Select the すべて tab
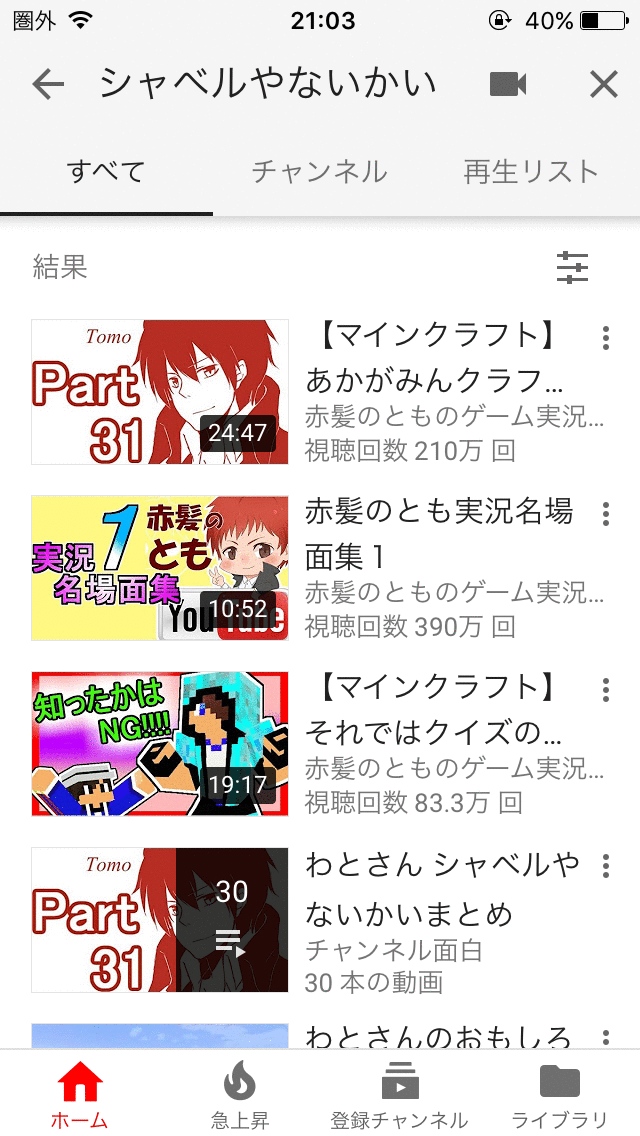The height and width of the screenshot is (1136, 640). click(106, 172)
